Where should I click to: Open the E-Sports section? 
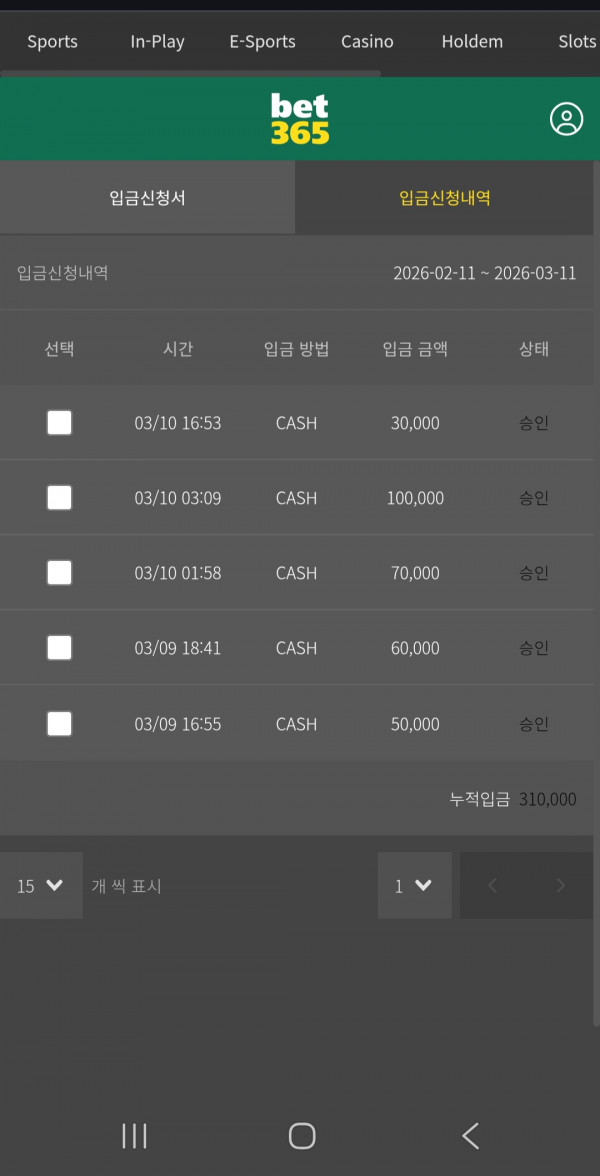tap(262, 42)
